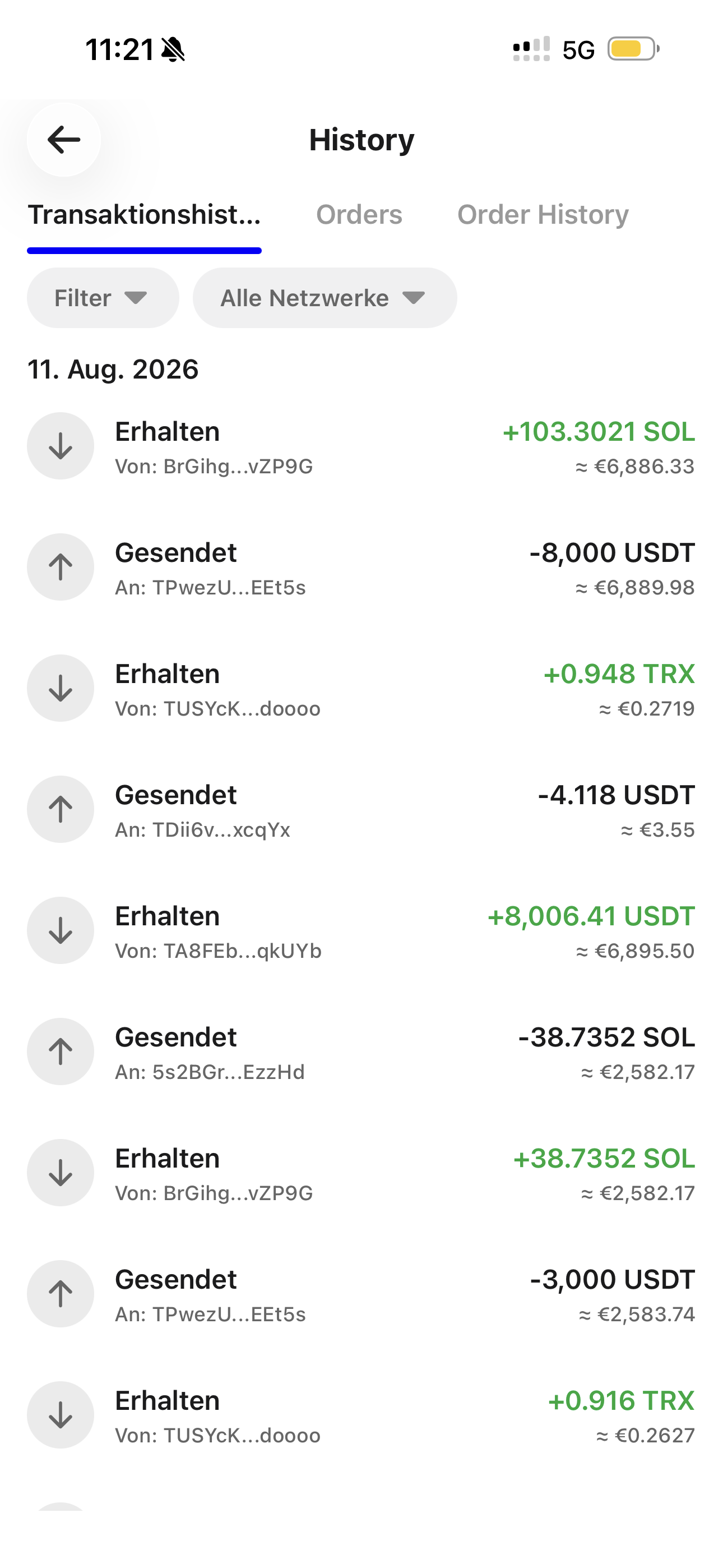The width and height of the screenshot is (723, 1568).
Task: Switch to the Orders tab
Action: coord(359,214)
